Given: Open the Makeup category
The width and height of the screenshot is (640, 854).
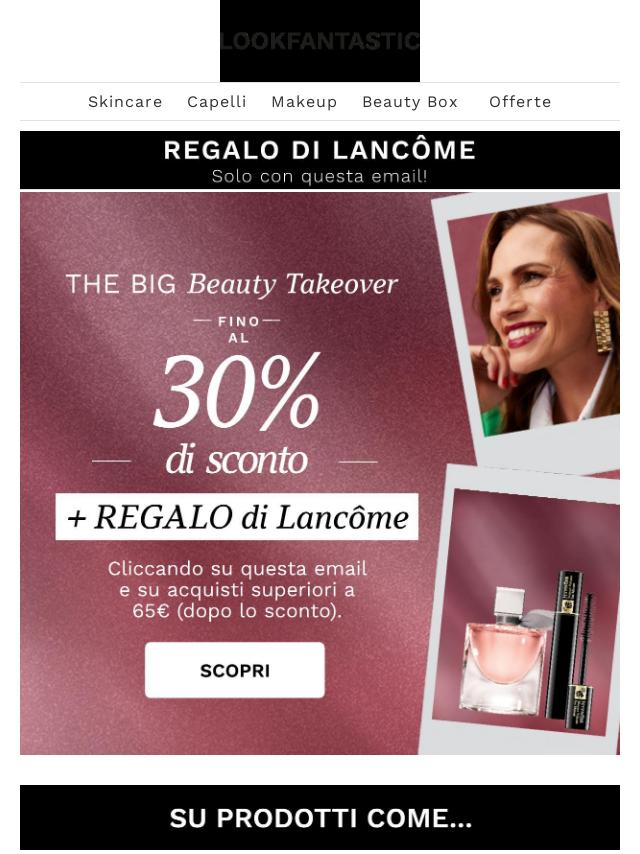Looking at the screenshot, I should pyautogui.click(x=304, y=102).
